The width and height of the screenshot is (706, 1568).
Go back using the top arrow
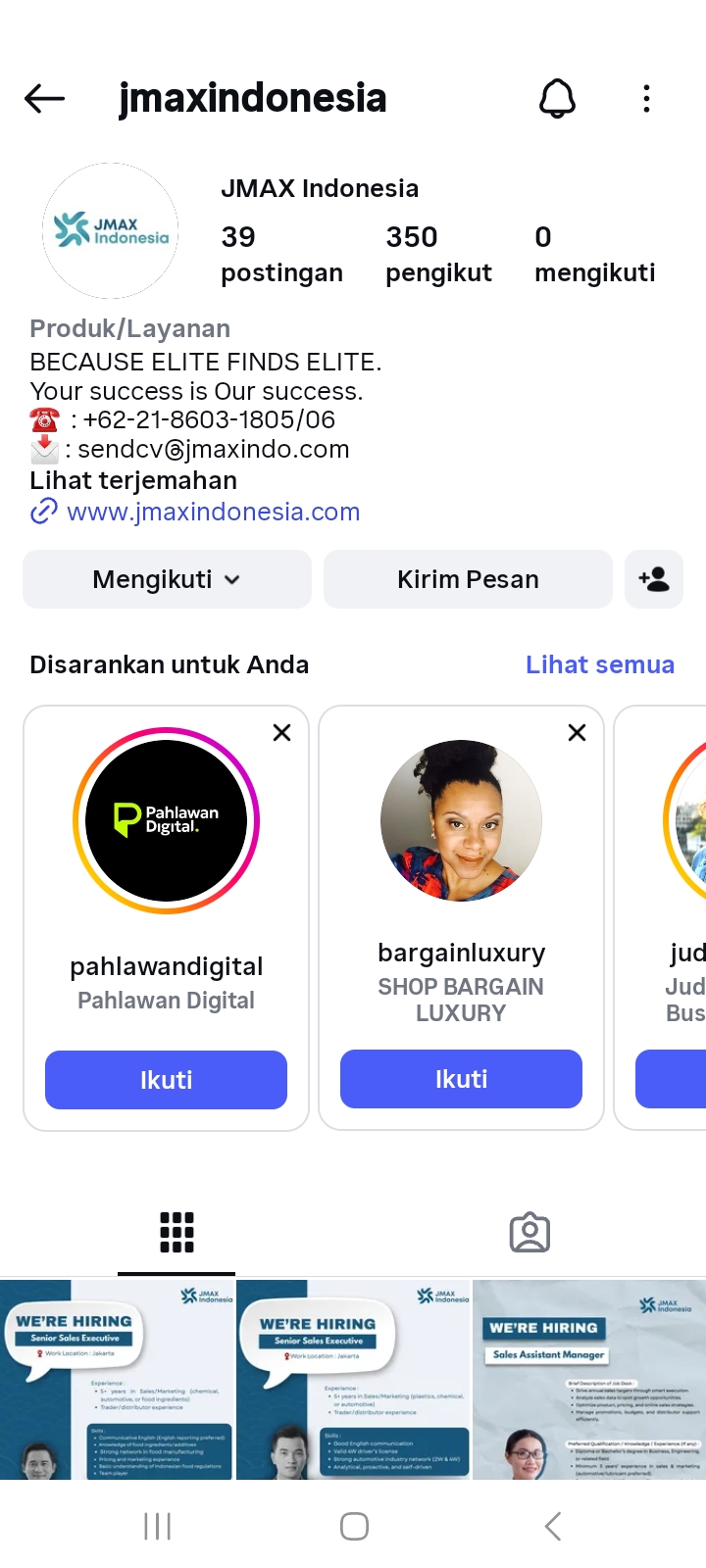coord(44,98)
